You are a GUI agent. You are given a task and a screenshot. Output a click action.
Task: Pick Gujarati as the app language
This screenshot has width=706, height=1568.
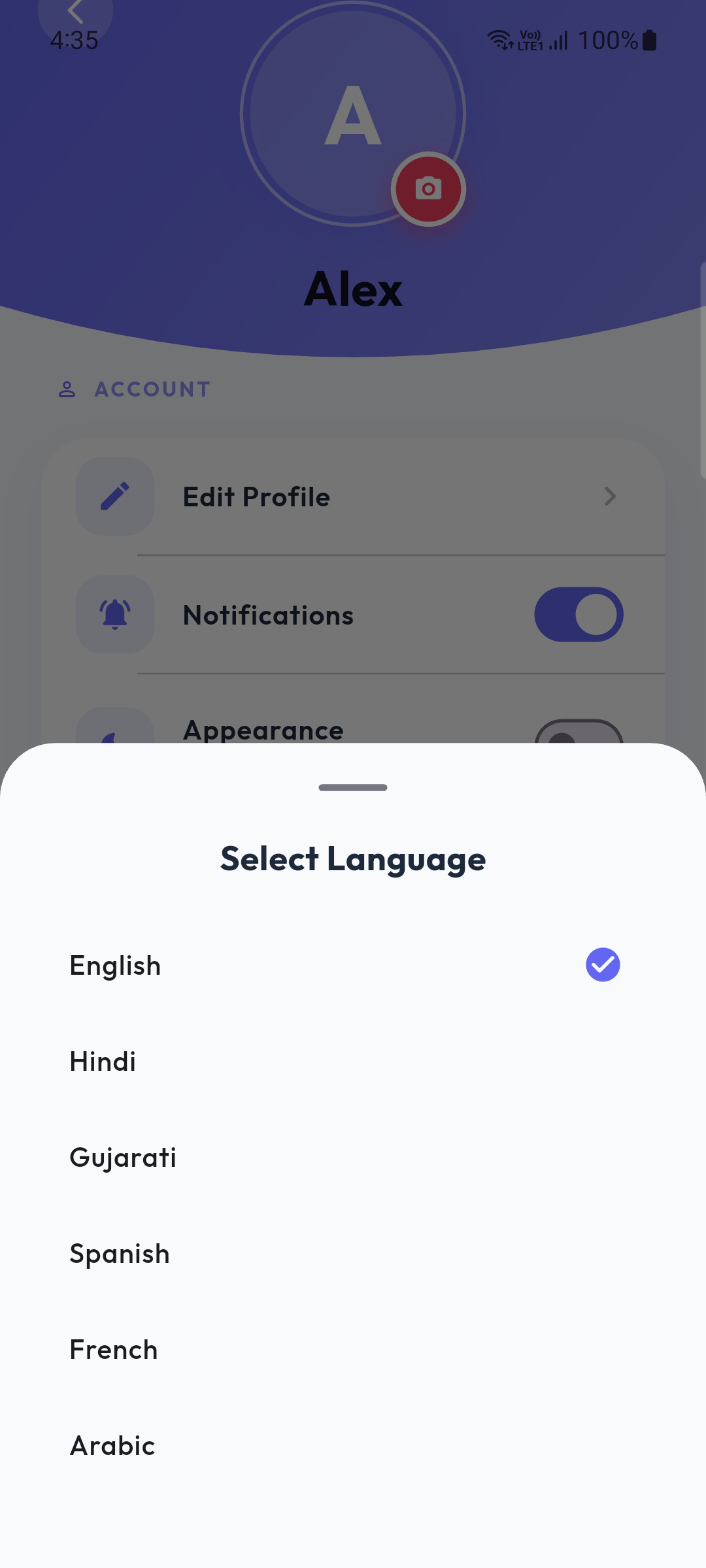[x=123, y=1158]
